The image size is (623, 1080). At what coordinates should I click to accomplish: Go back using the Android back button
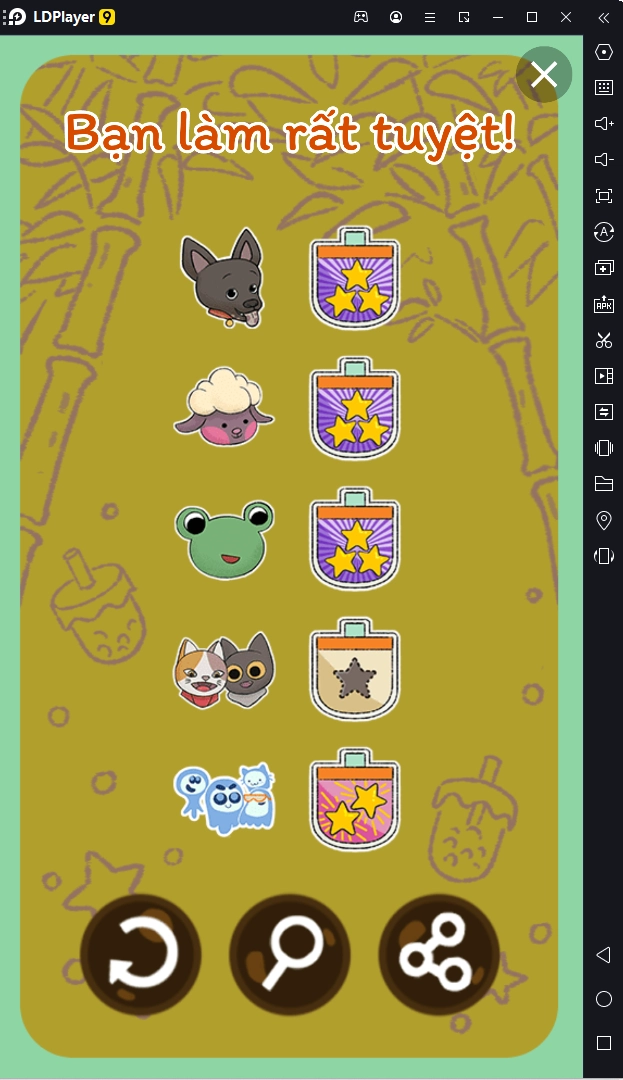[603, 955]
